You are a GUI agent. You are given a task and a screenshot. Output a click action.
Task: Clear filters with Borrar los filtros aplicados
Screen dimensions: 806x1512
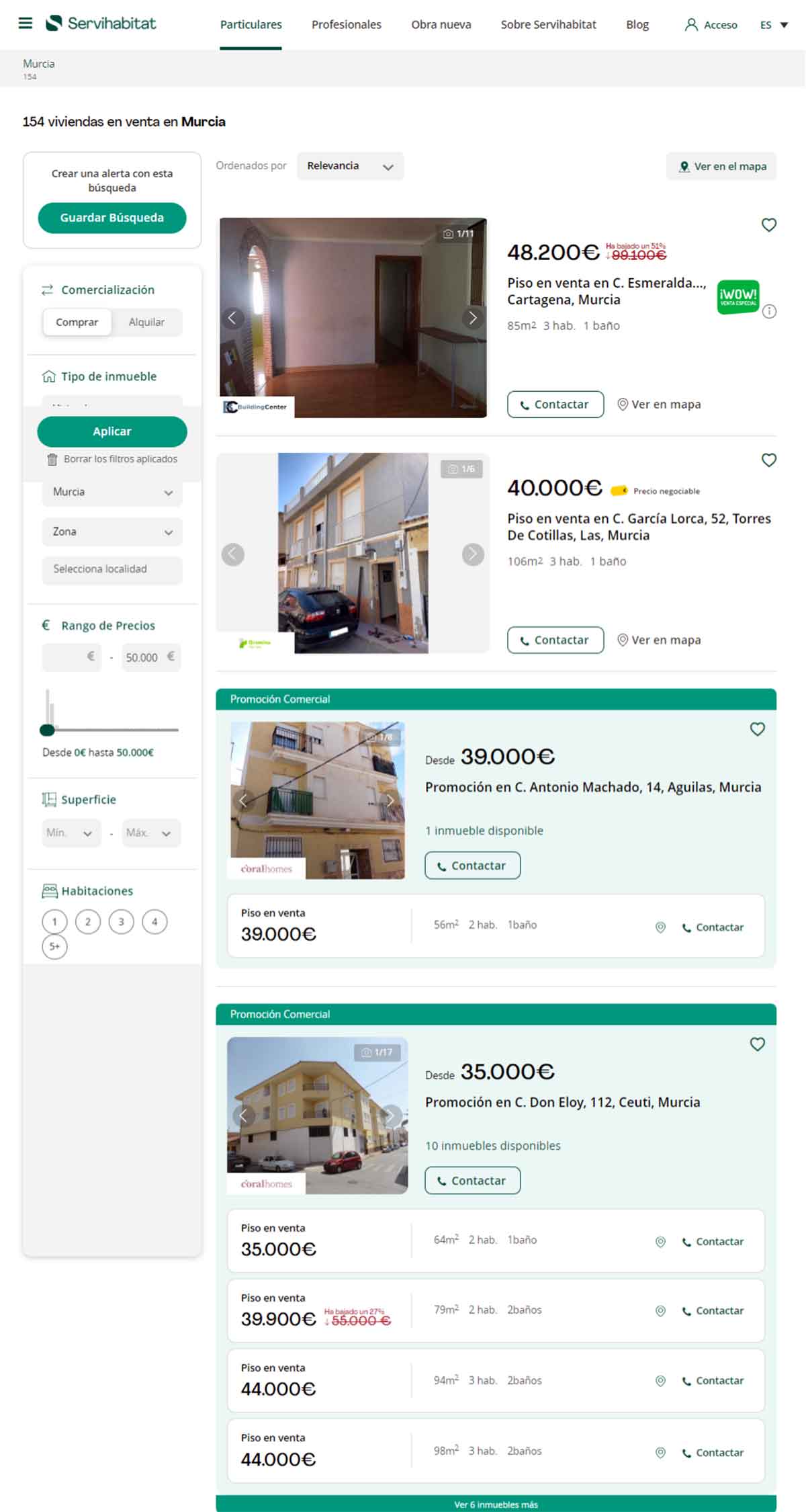[113, 459]
